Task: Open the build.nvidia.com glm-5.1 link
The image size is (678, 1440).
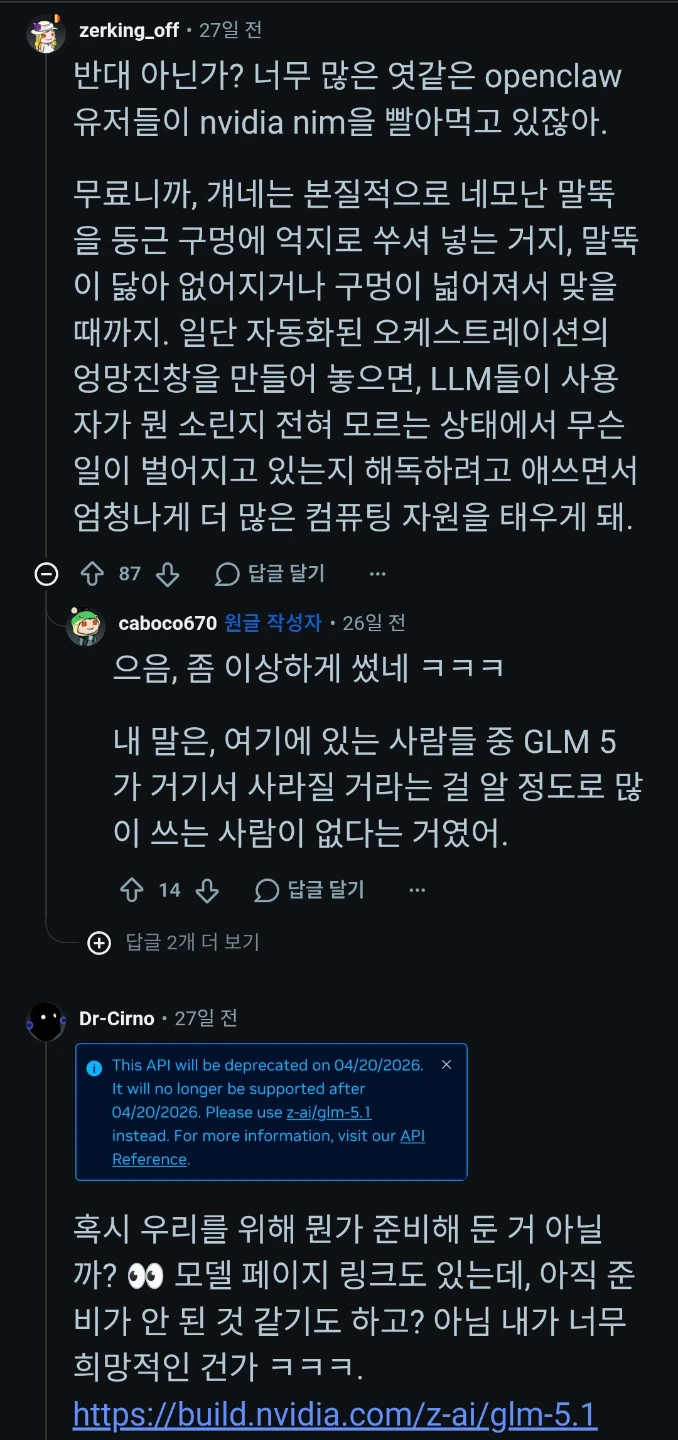Action: click(335, 1415)
